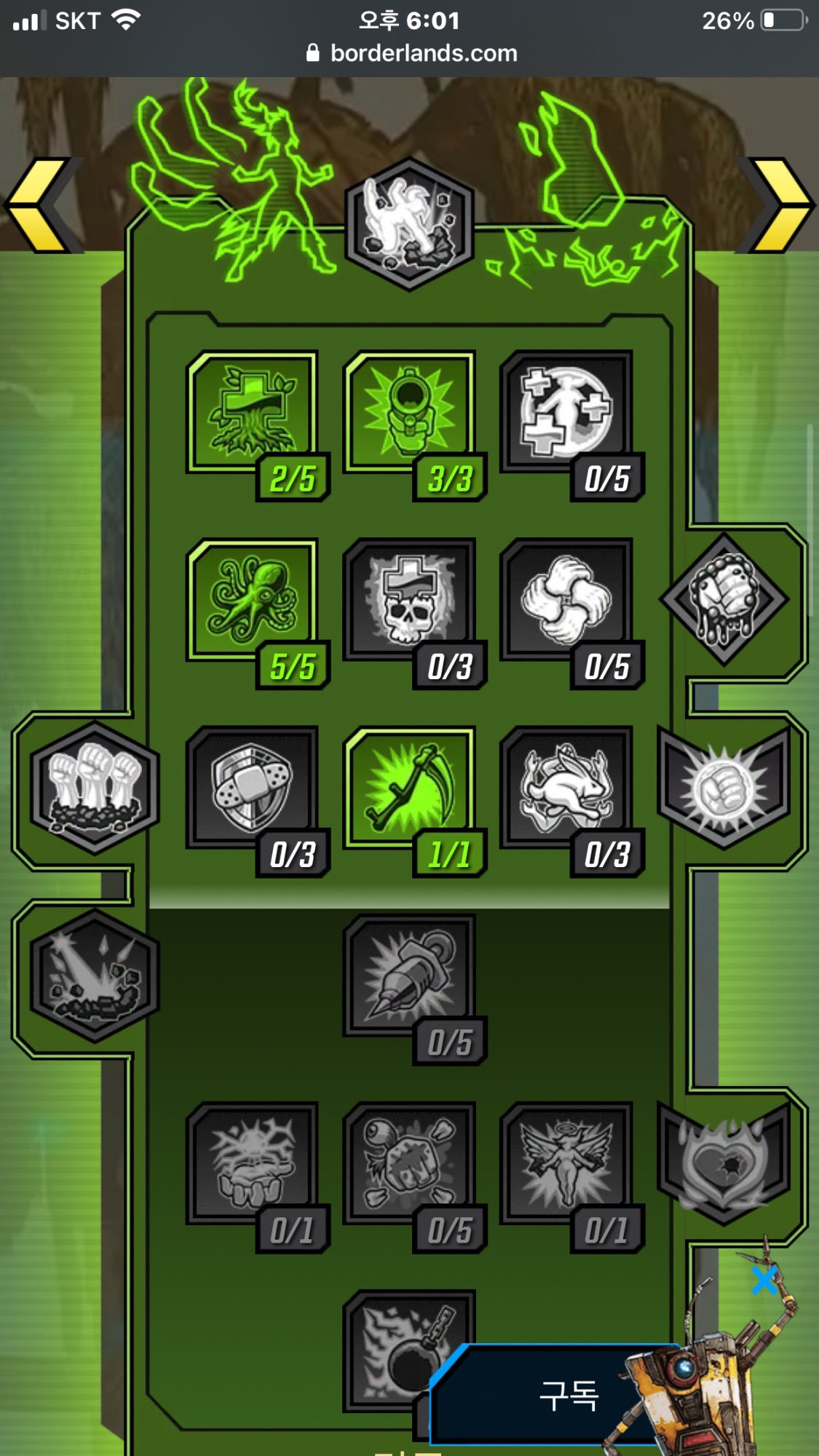Select the winged angel skill
The width and height of the screenshot is (819, 1456).
[566, 1164]
